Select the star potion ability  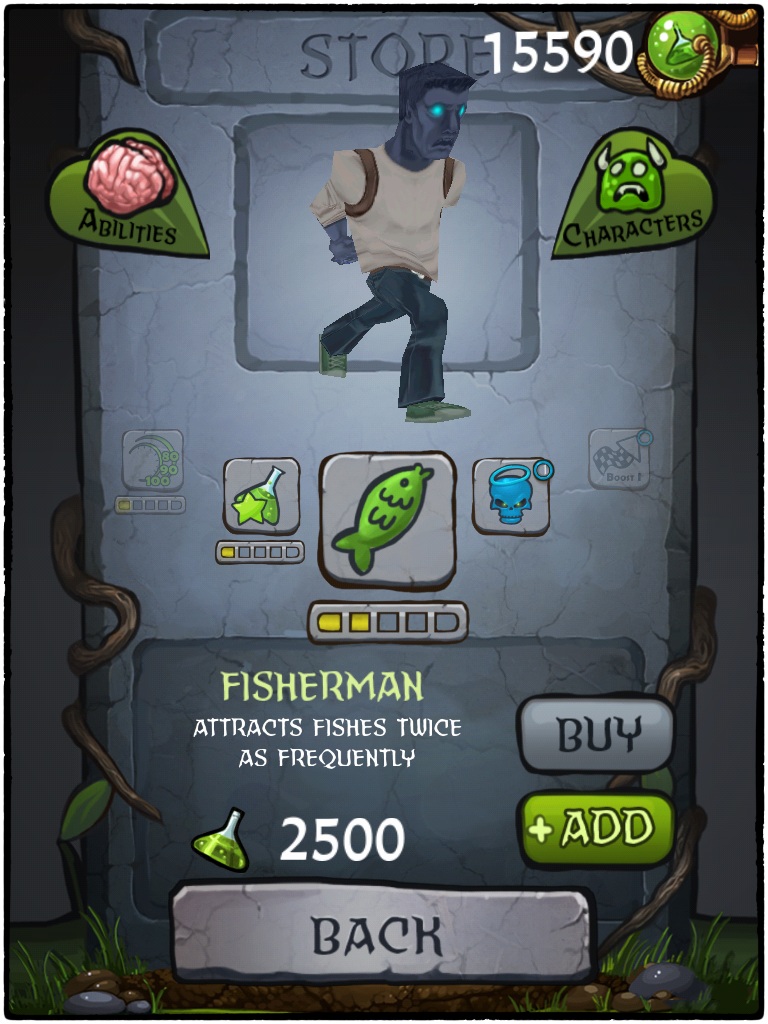point(261,497)
